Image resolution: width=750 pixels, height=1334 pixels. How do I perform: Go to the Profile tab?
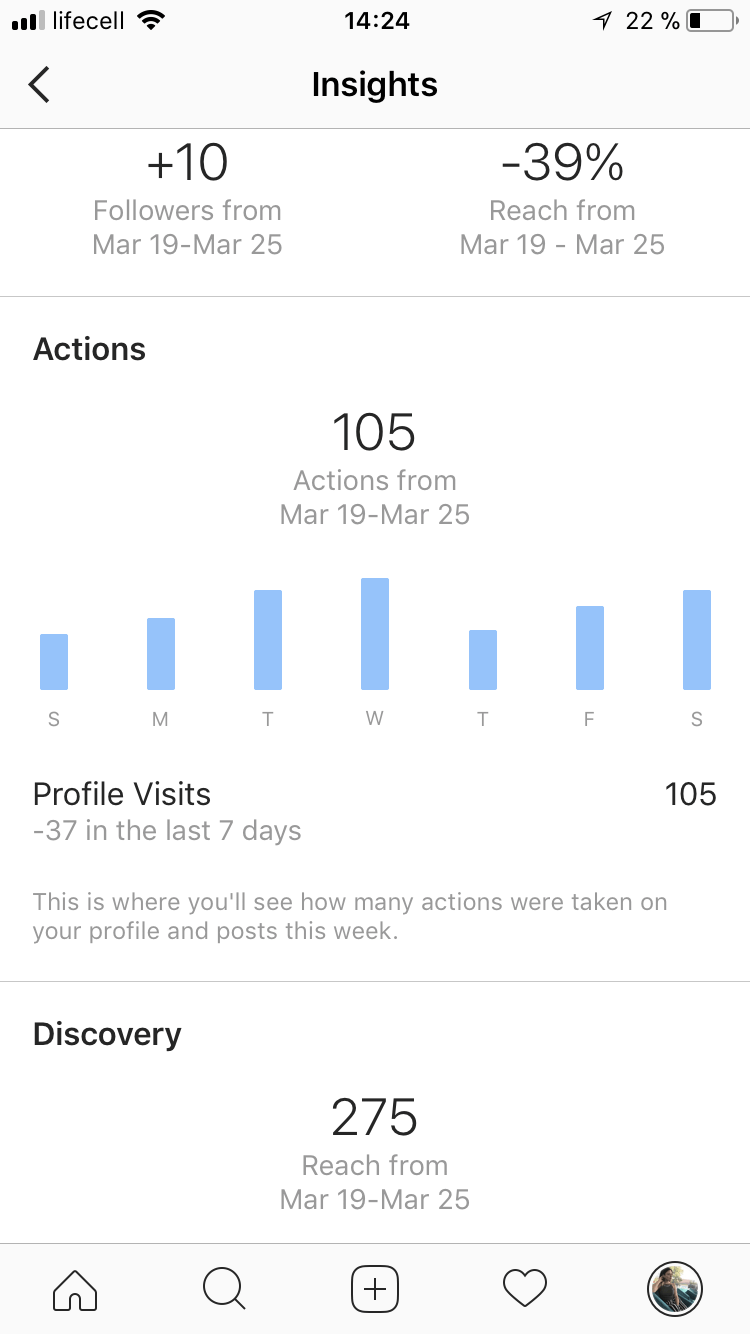pos(675,1288)
